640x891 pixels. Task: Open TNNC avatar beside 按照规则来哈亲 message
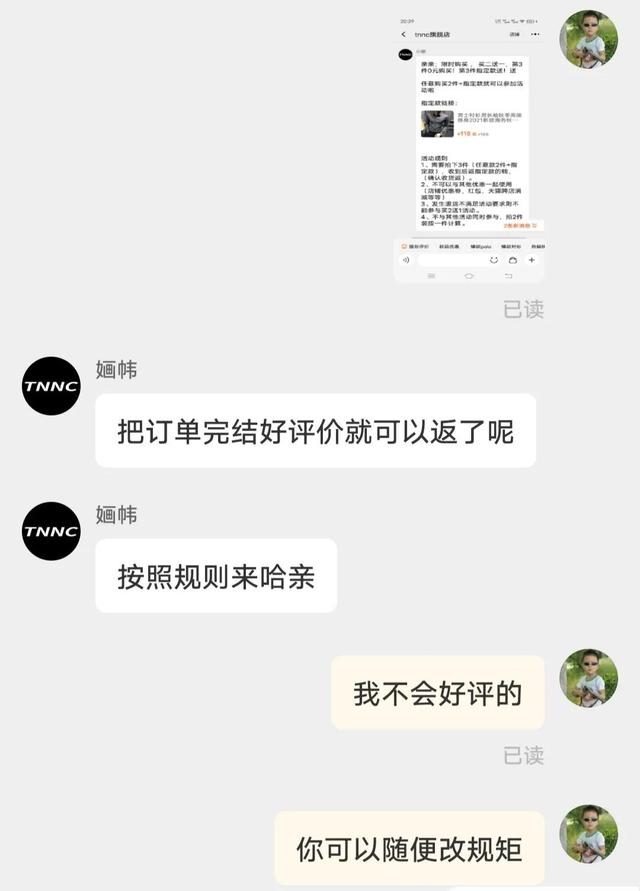point(51,531)
